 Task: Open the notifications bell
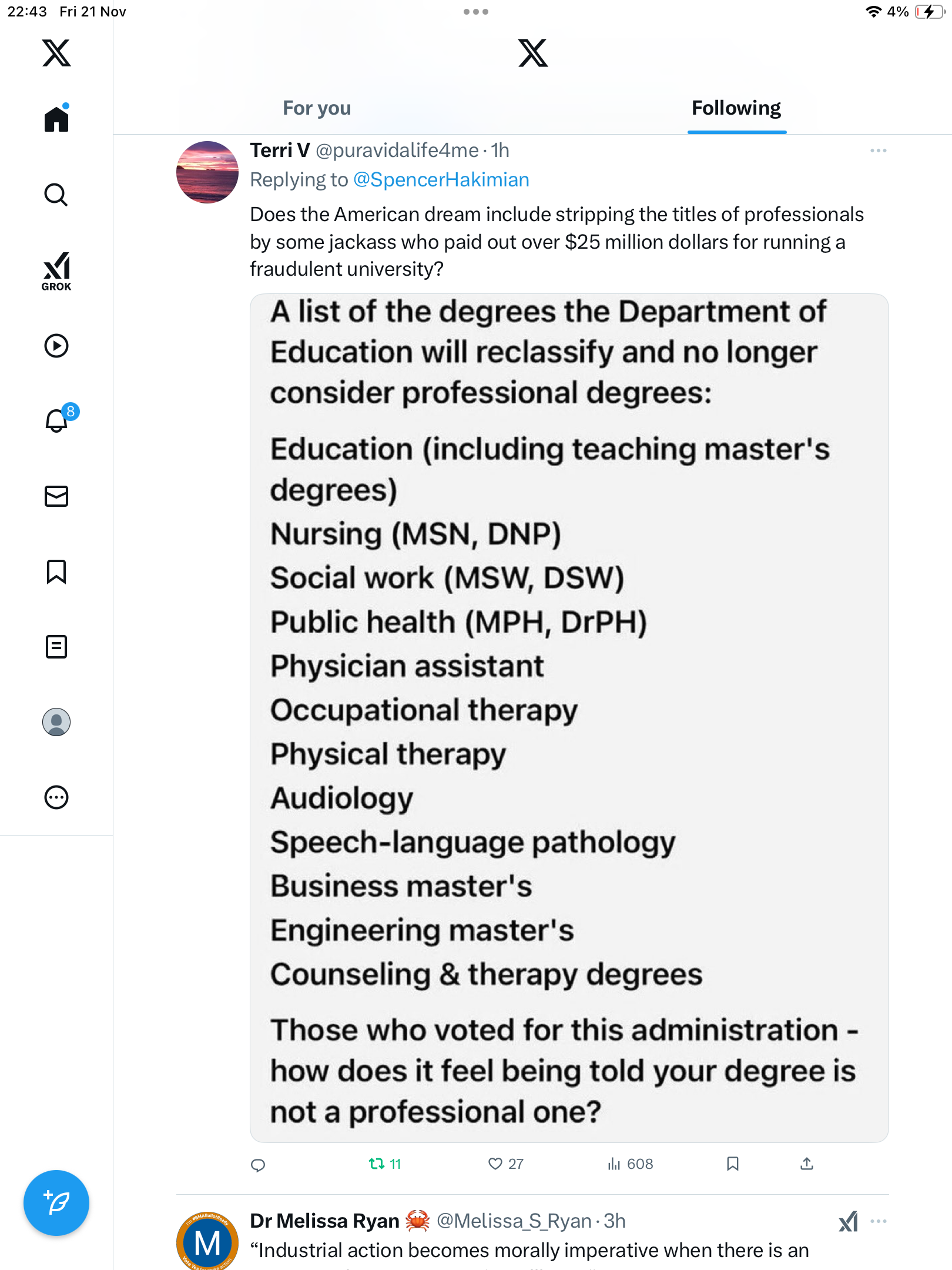tap(57, 420)
